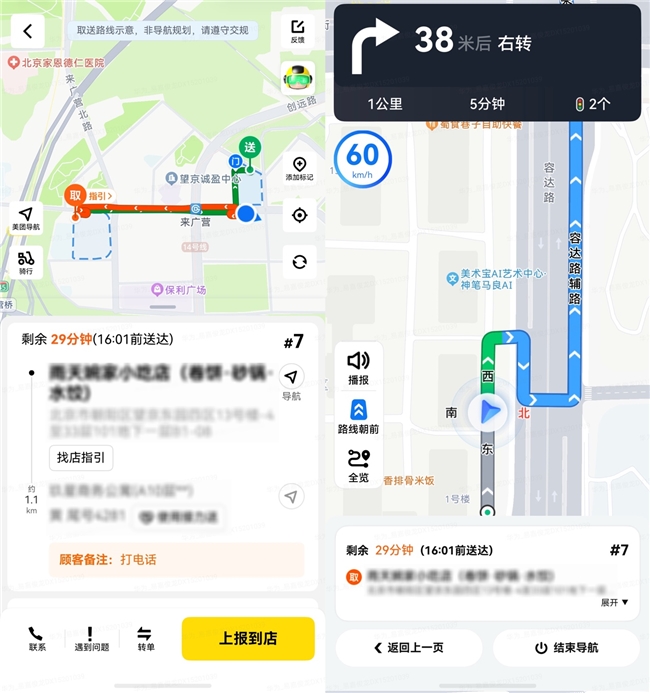Add a map marker with 添加标记
The height and width of the screenshot is (693, 650).
(299, 169)
